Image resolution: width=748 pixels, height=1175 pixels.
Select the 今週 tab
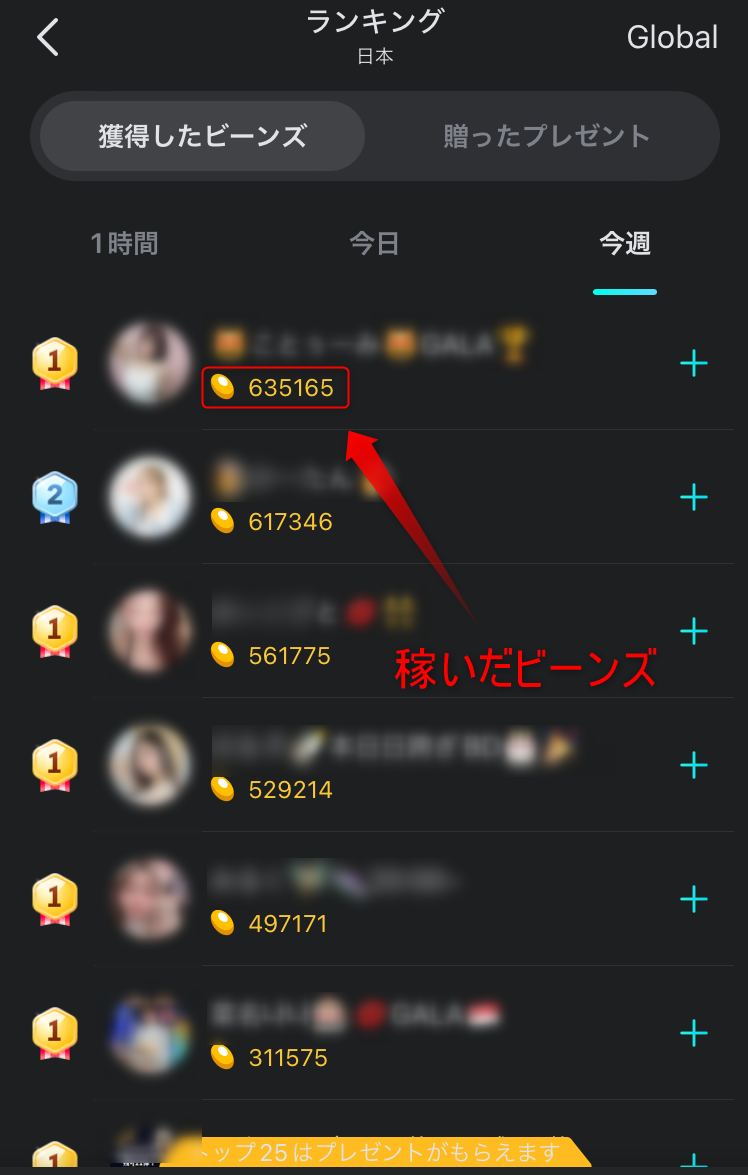625,243
